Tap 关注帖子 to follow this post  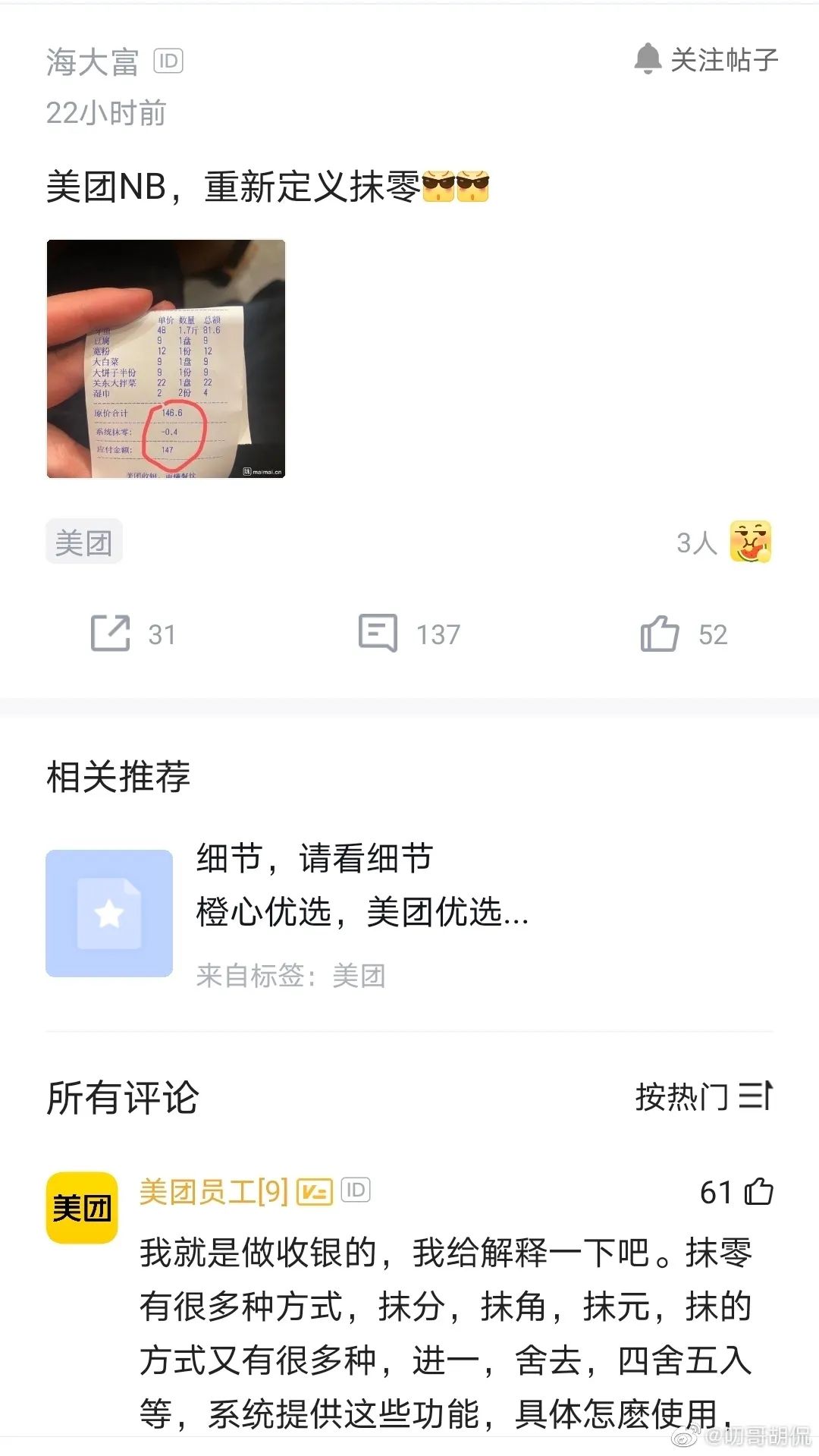(706, 60)
